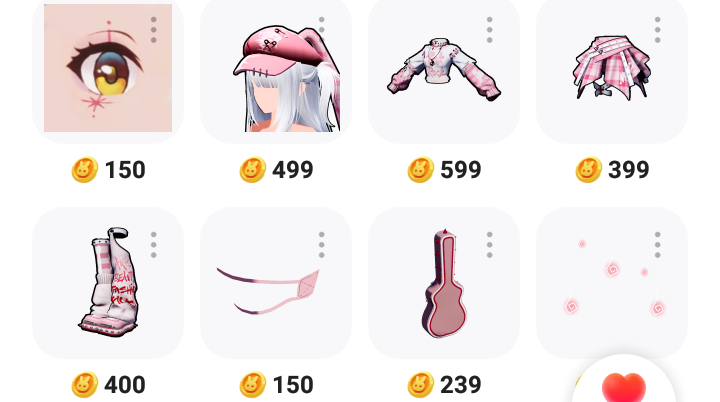Open options for the swirl sparkles effect
Screen dimensions: 720x402
[x=658, y=244]
